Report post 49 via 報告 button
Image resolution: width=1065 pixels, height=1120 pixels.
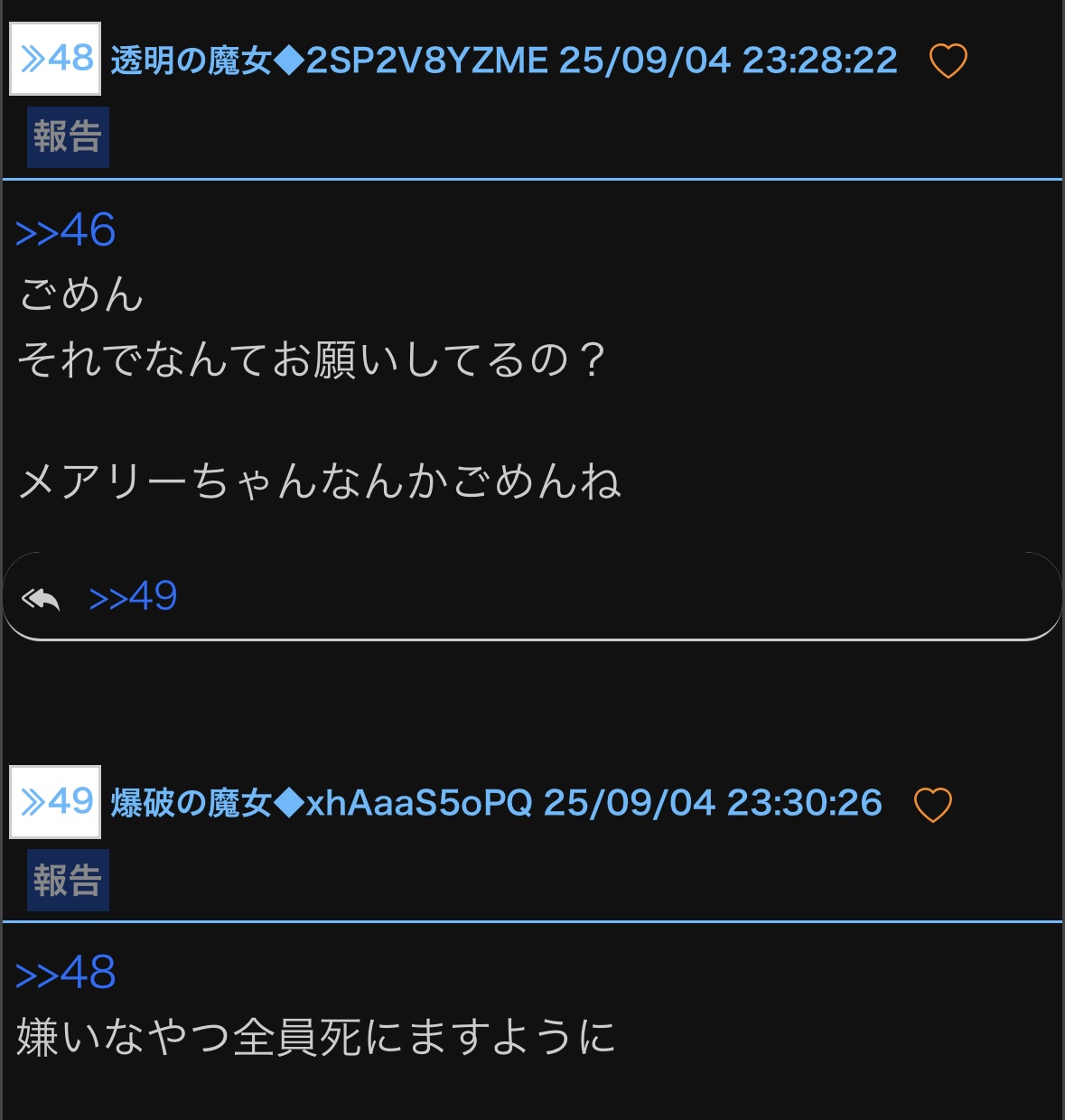[x=68, y=881]
